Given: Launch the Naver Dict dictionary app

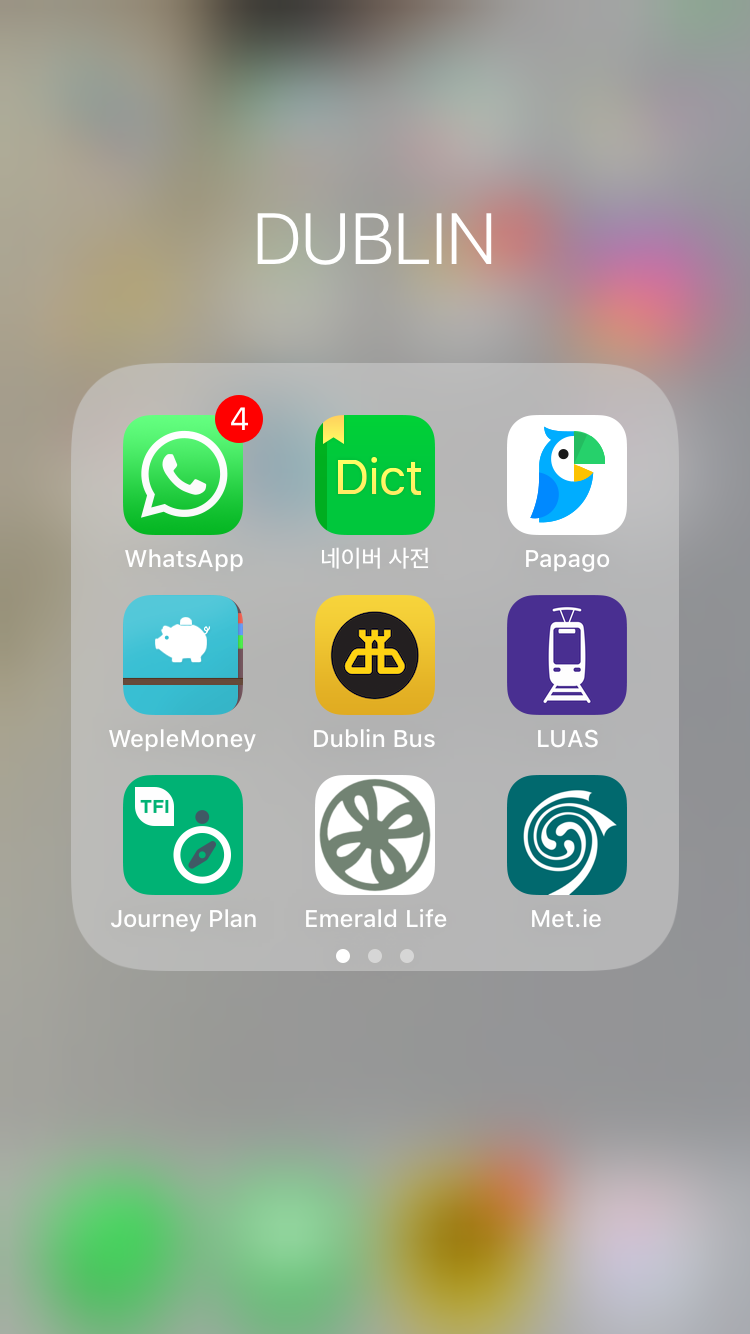Looking at the screenshot, I should click(x=375, y=475).
